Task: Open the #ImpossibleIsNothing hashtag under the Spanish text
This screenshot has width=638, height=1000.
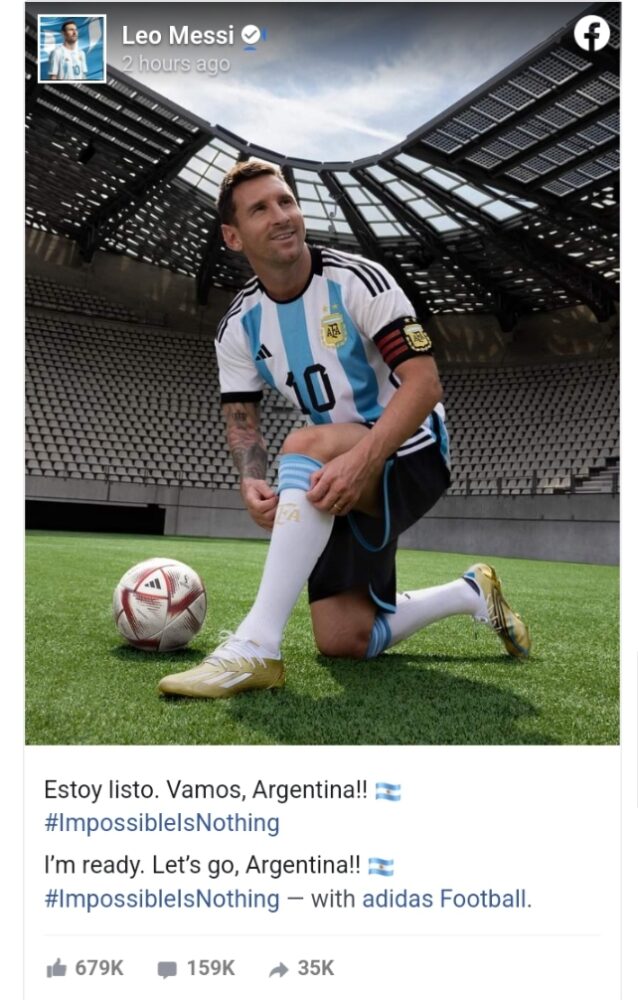Action: click(161, 824)
